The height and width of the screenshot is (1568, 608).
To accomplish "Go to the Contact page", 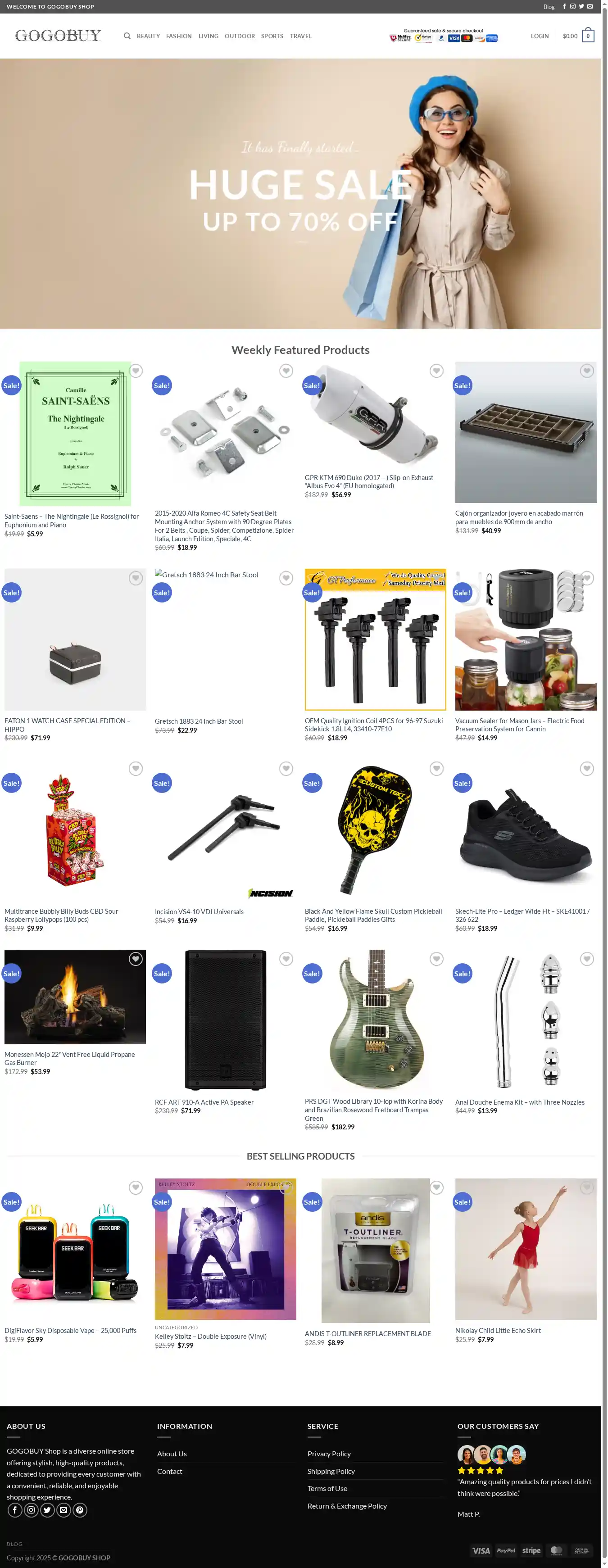I will (x=169, y=1471).
